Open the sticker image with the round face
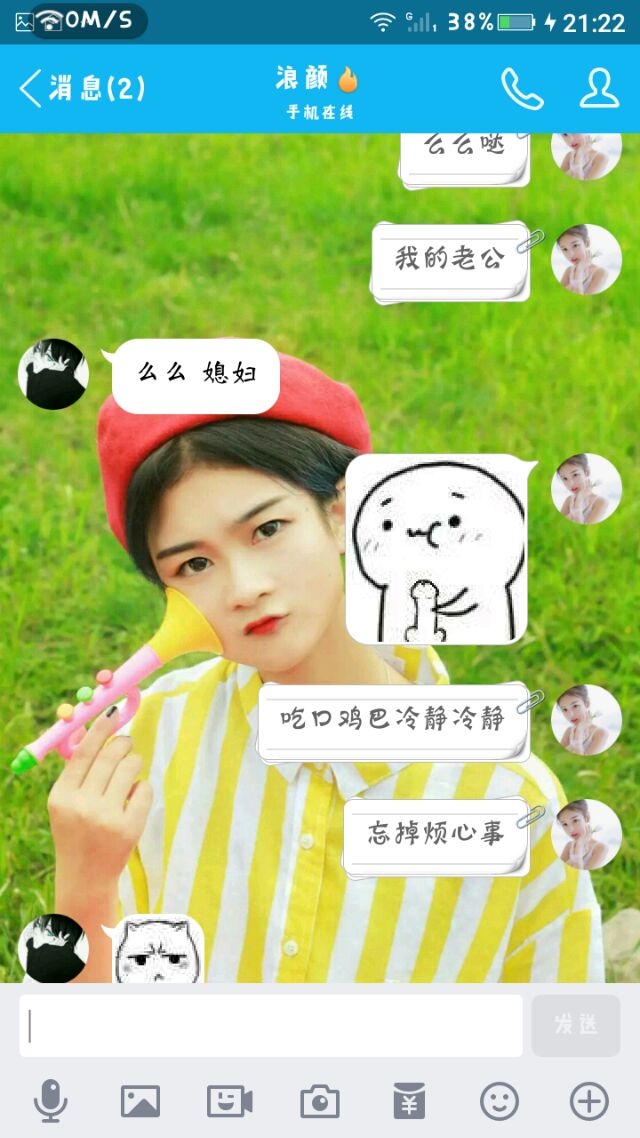Image resolution: width=640 pixels, height=1138 pixels. (x=437, y=549)
